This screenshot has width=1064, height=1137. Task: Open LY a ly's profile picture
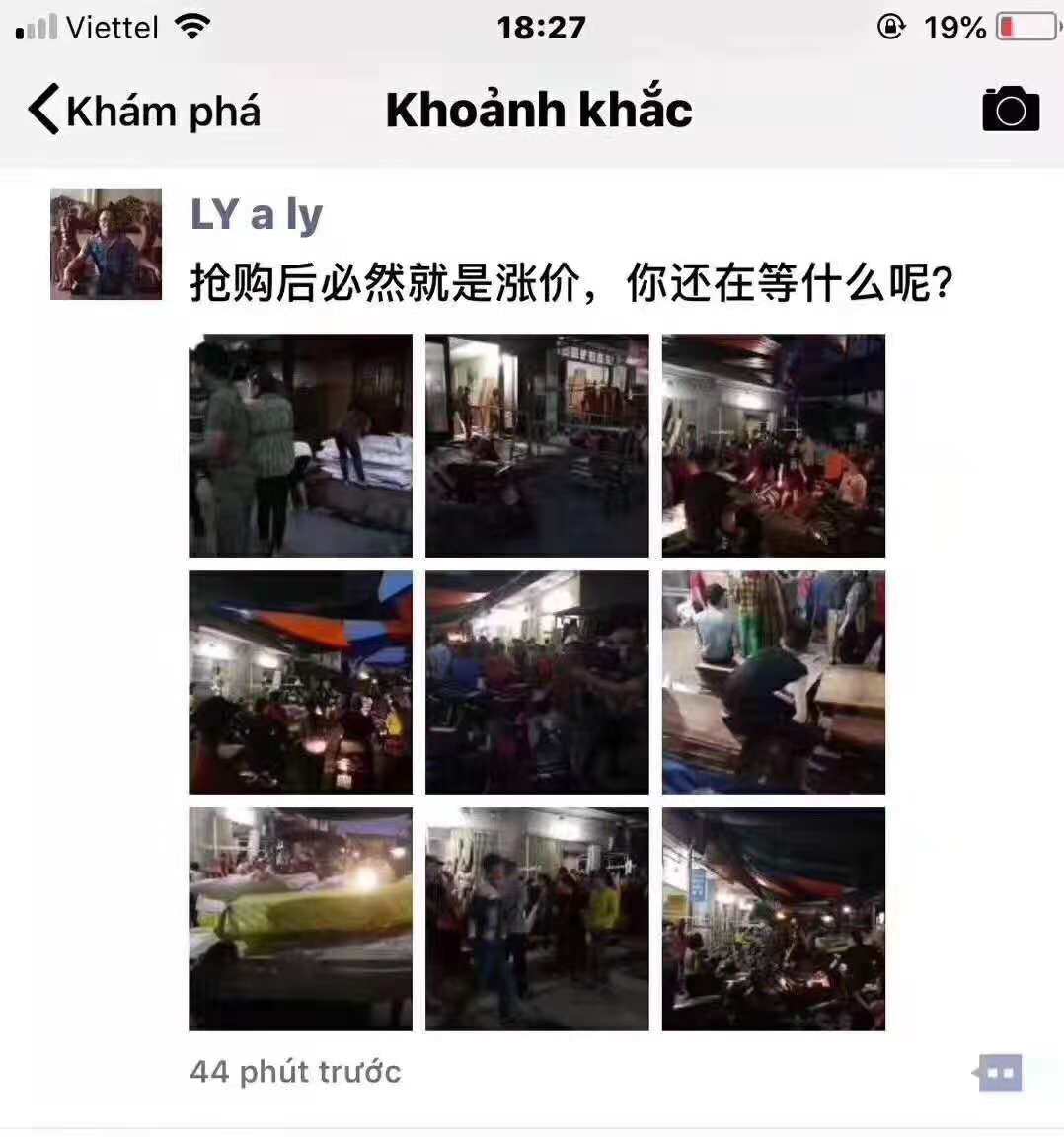[x=106, y=244]
